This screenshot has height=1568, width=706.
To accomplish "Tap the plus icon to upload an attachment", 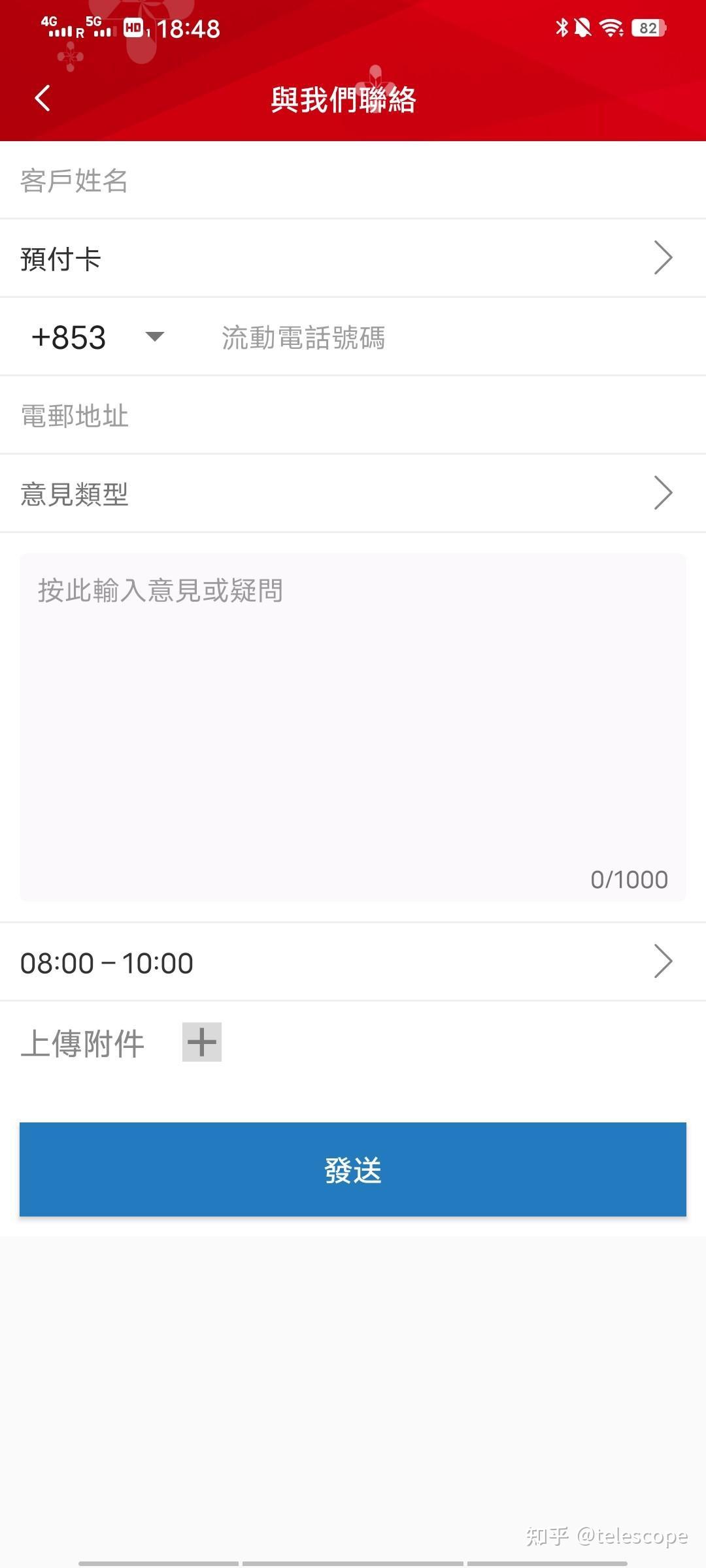I will (201, 1042).
